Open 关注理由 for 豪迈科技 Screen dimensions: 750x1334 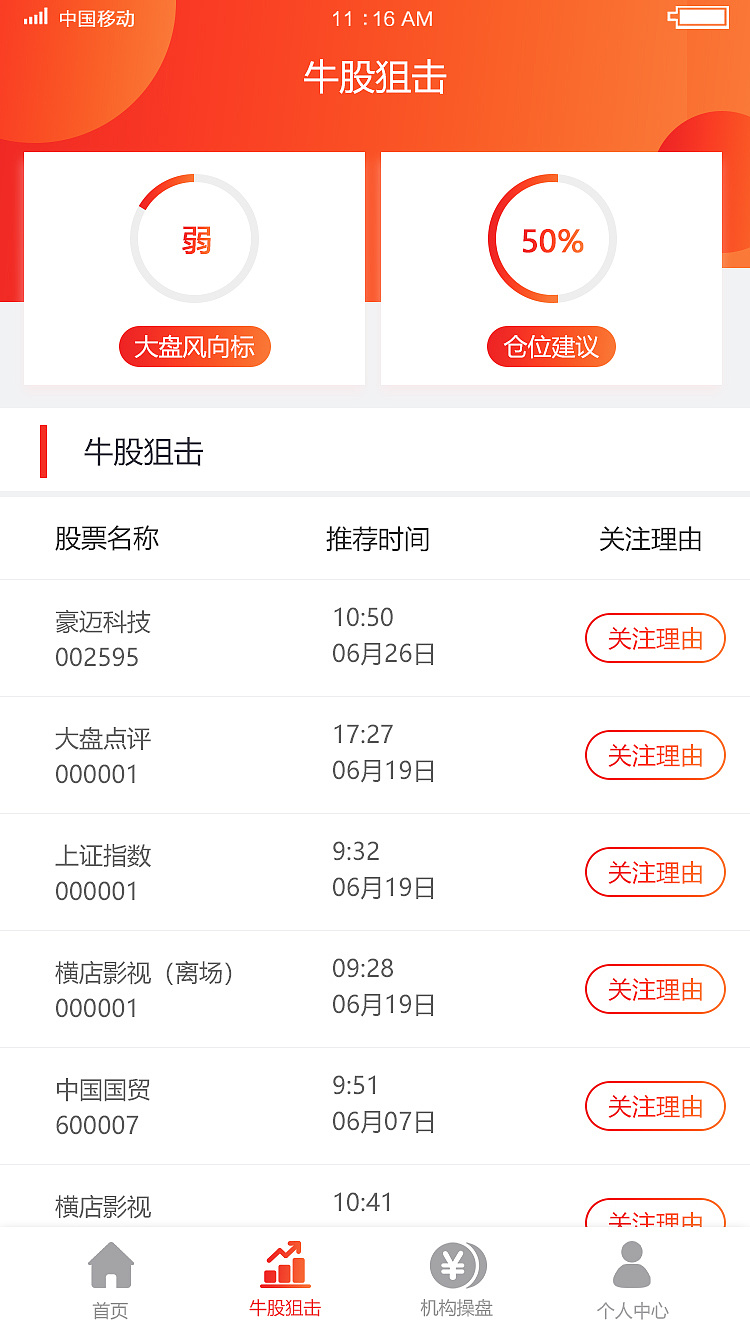pyautogui.click(x=655, y=638)
